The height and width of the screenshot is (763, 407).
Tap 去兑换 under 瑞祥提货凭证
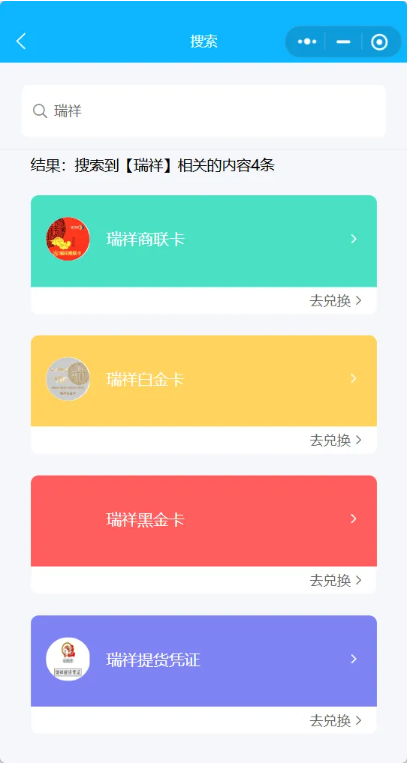pyautogui.click(x=335, y=721)
